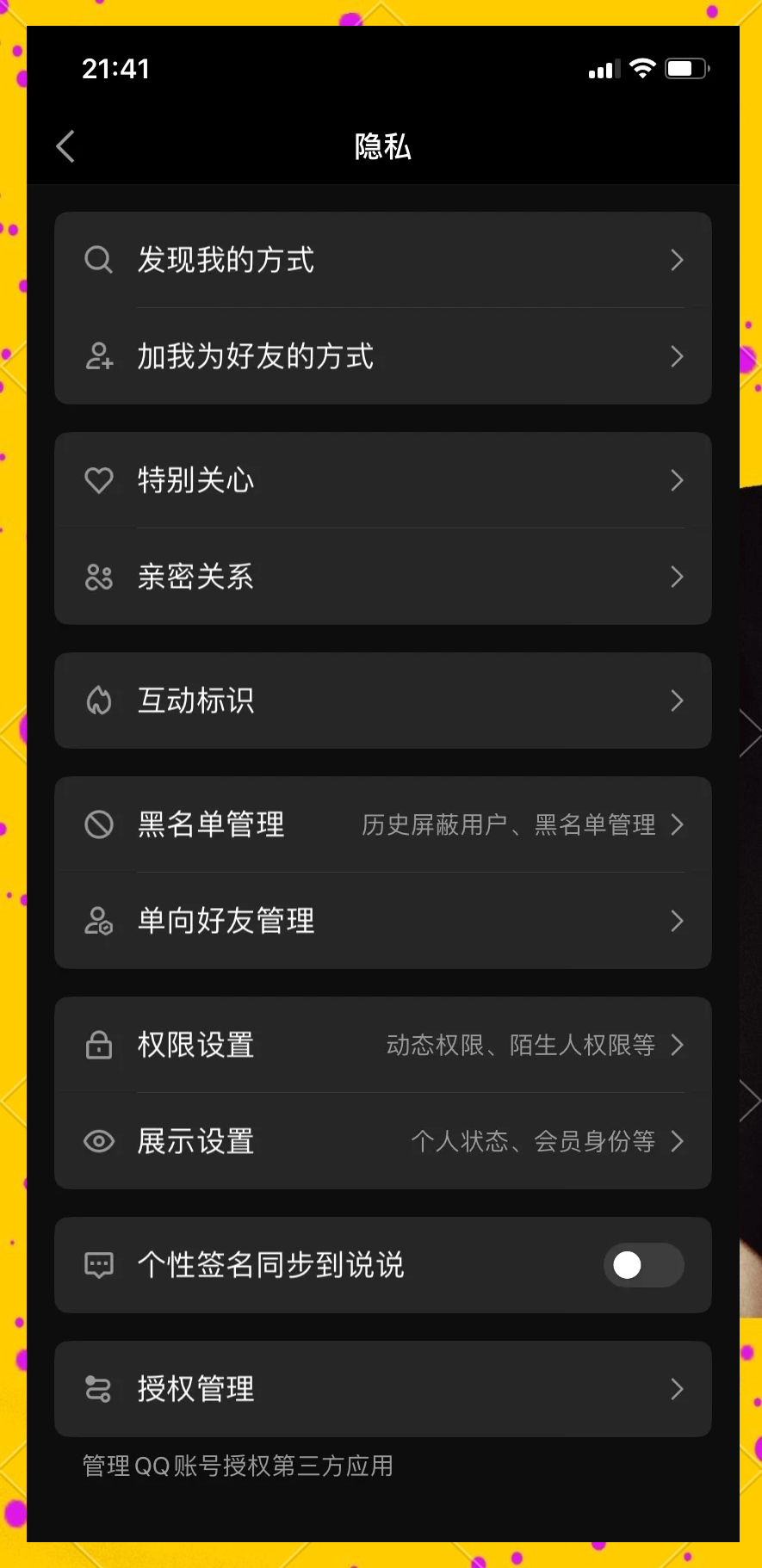Open 展示设置
Image resolution: width=762 pixels, height=1568 pixels.
coord(382,1141)
